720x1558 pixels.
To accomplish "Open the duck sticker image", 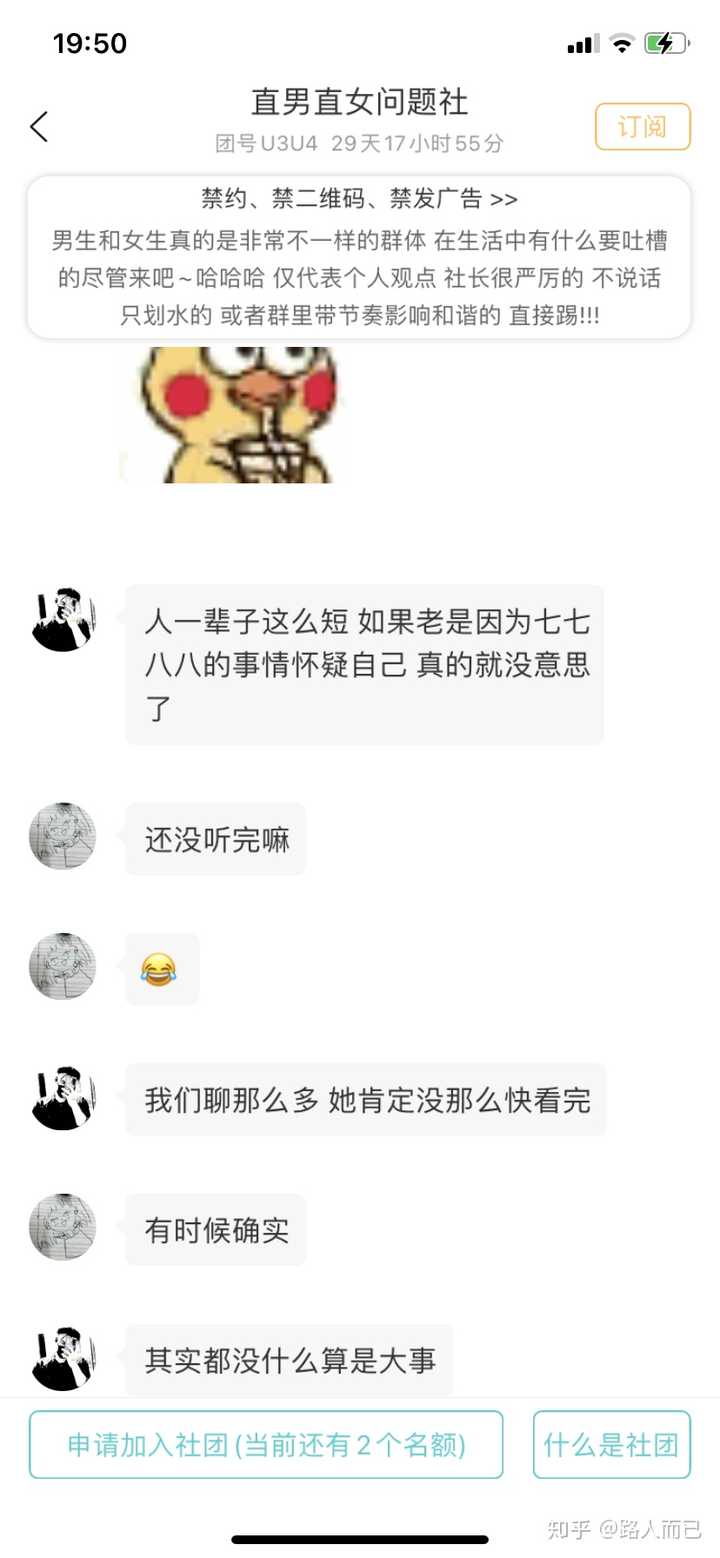I will 236,413.
